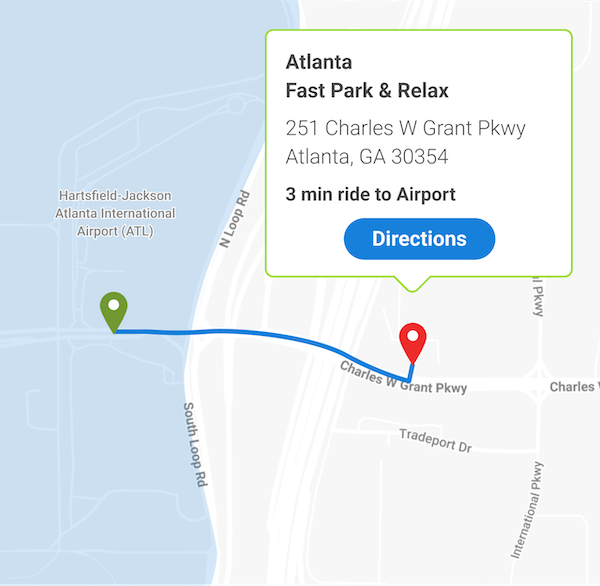This screenshot has height=586, width=600.
Task: Select the red parking location pin
Action: click(x=412, y=340)
